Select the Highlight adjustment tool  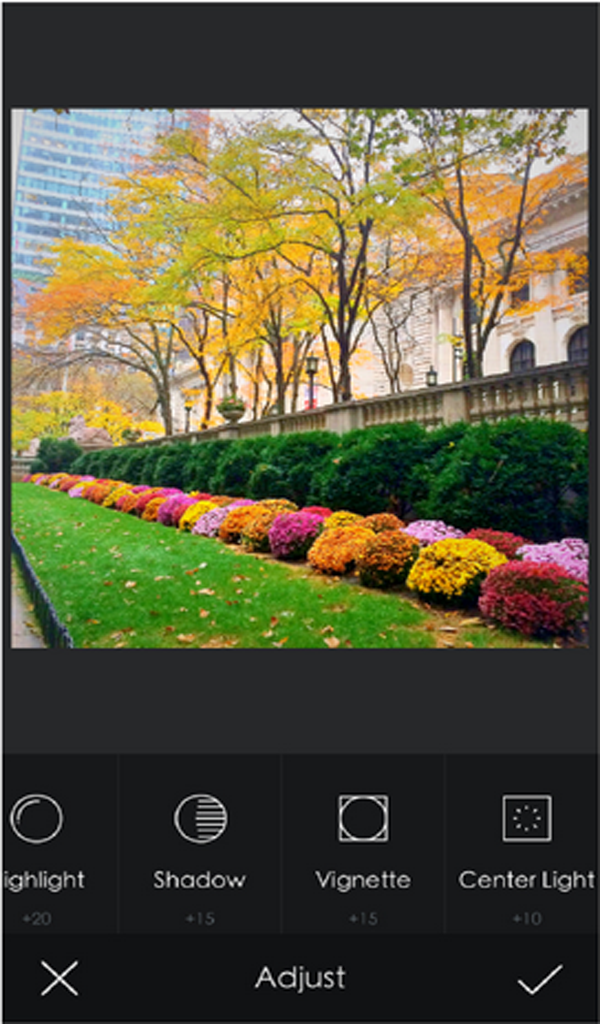38,820
